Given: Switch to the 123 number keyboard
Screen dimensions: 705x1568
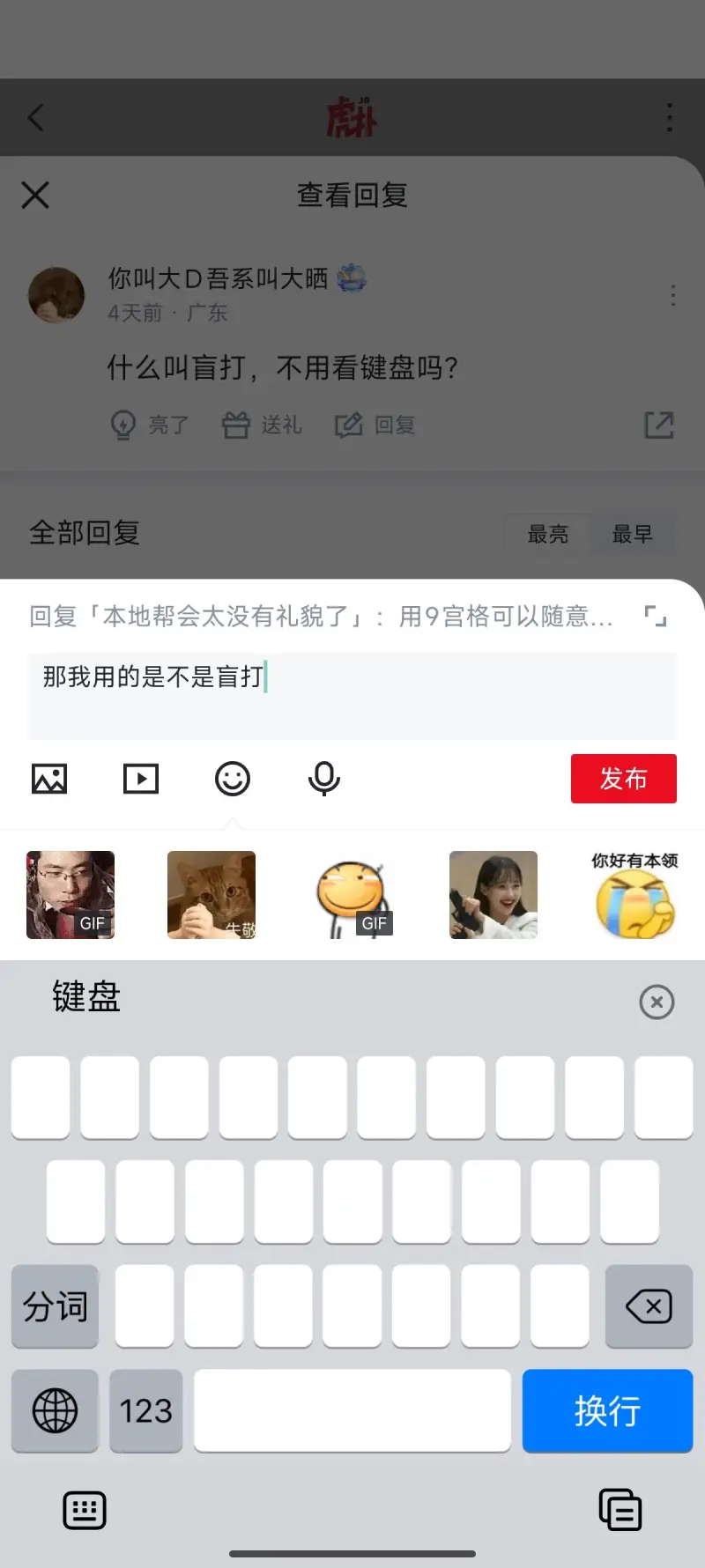Looking at the screenshot, I should point(146,1411).
